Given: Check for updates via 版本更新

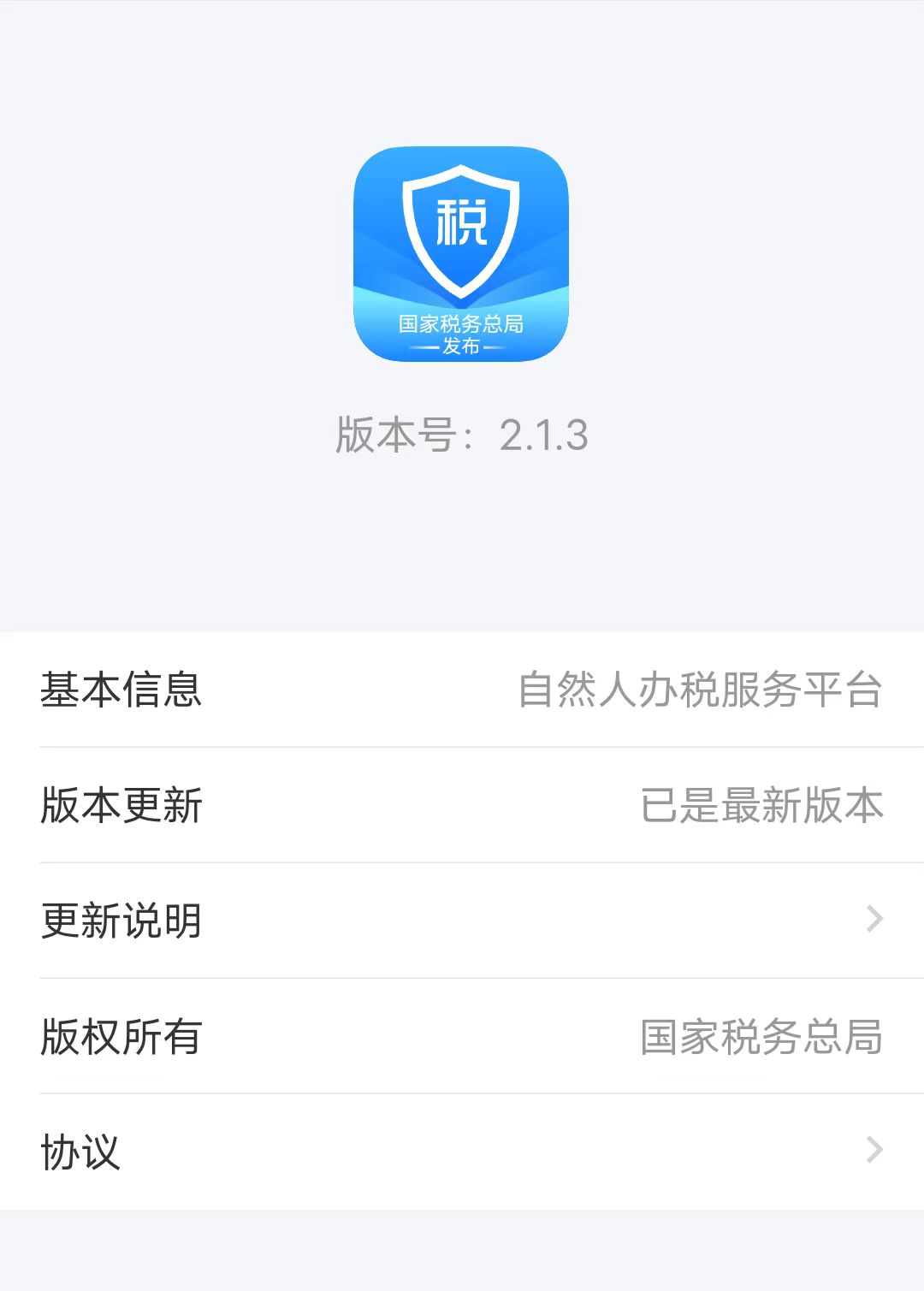Looking at the screenshot, I should pyautogui.click(x=462, y=805).
